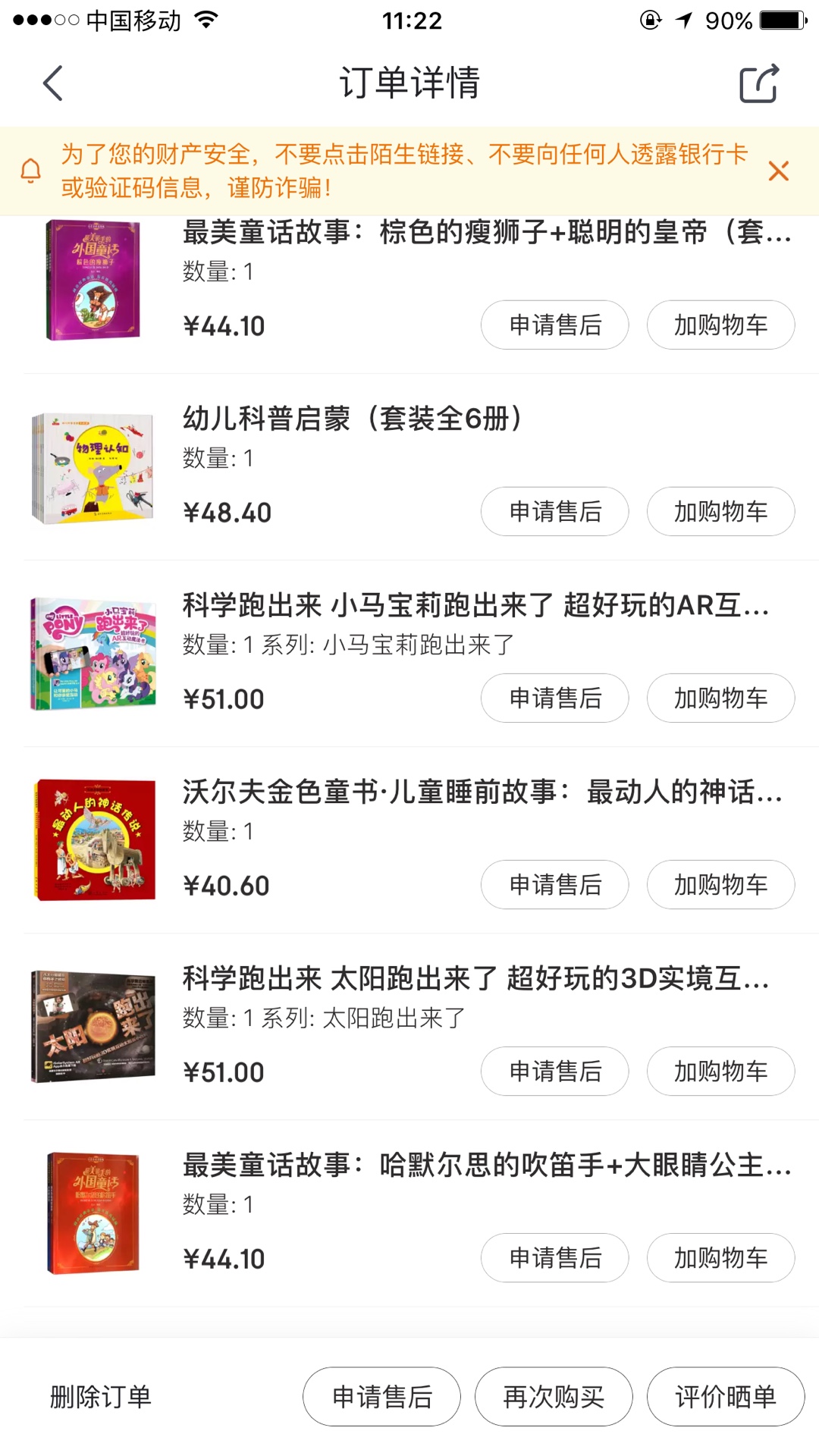Tap 加购物车 for 最动人的神话 book
This screenshot has height=1456, width=819.
click(x=720, y=885)
